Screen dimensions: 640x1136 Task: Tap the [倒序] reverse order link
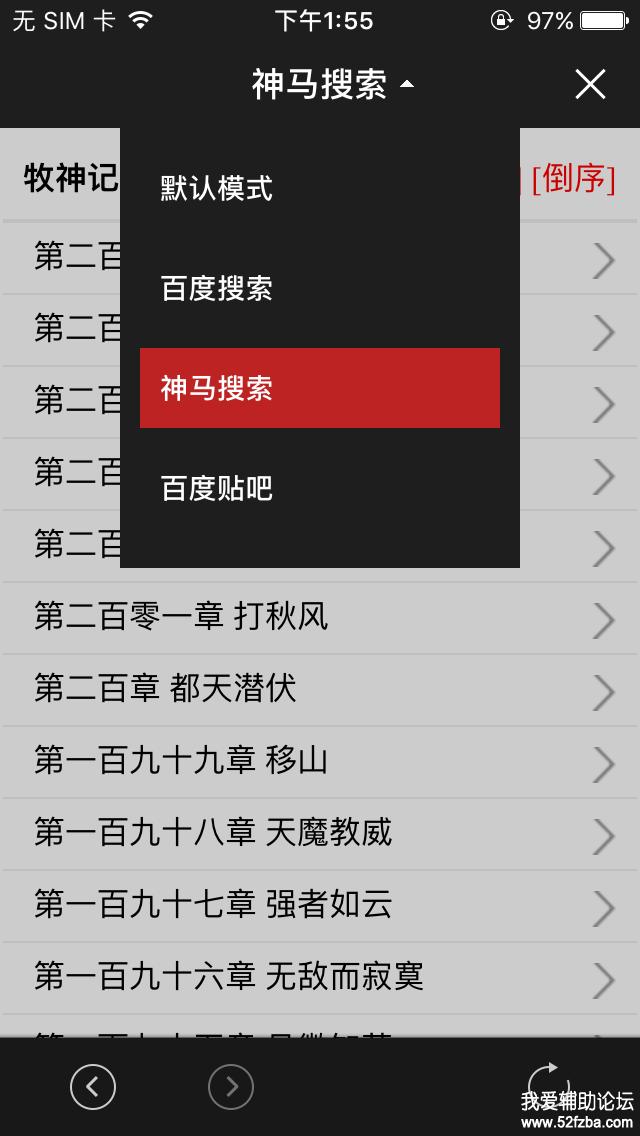[x=573, y=179]
